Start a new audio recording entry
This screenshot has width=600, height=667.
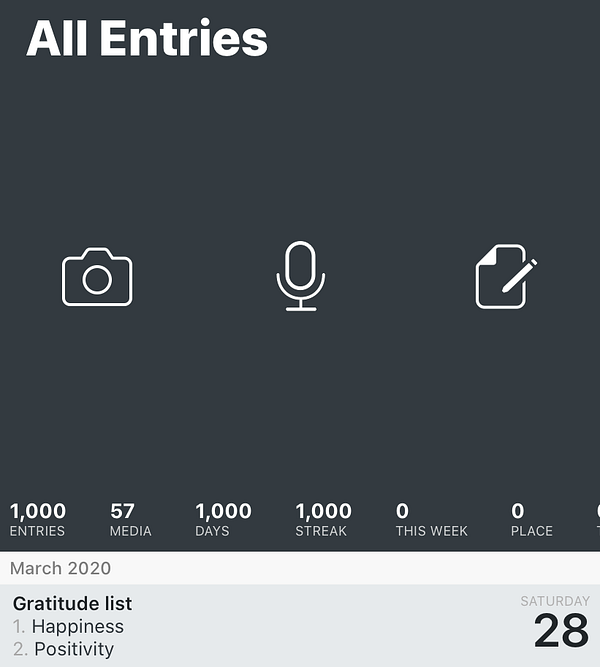[x=300, y=277]
